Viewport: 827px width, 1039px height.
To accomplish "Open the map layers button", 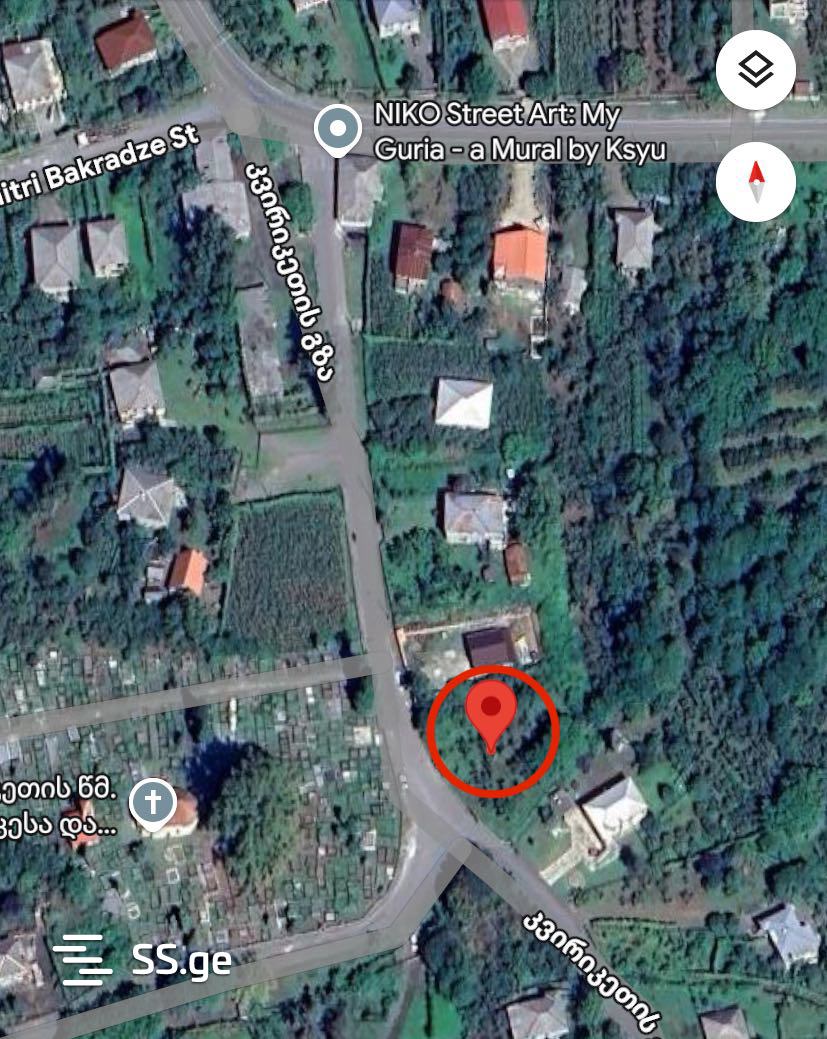I will click(756, 70).
